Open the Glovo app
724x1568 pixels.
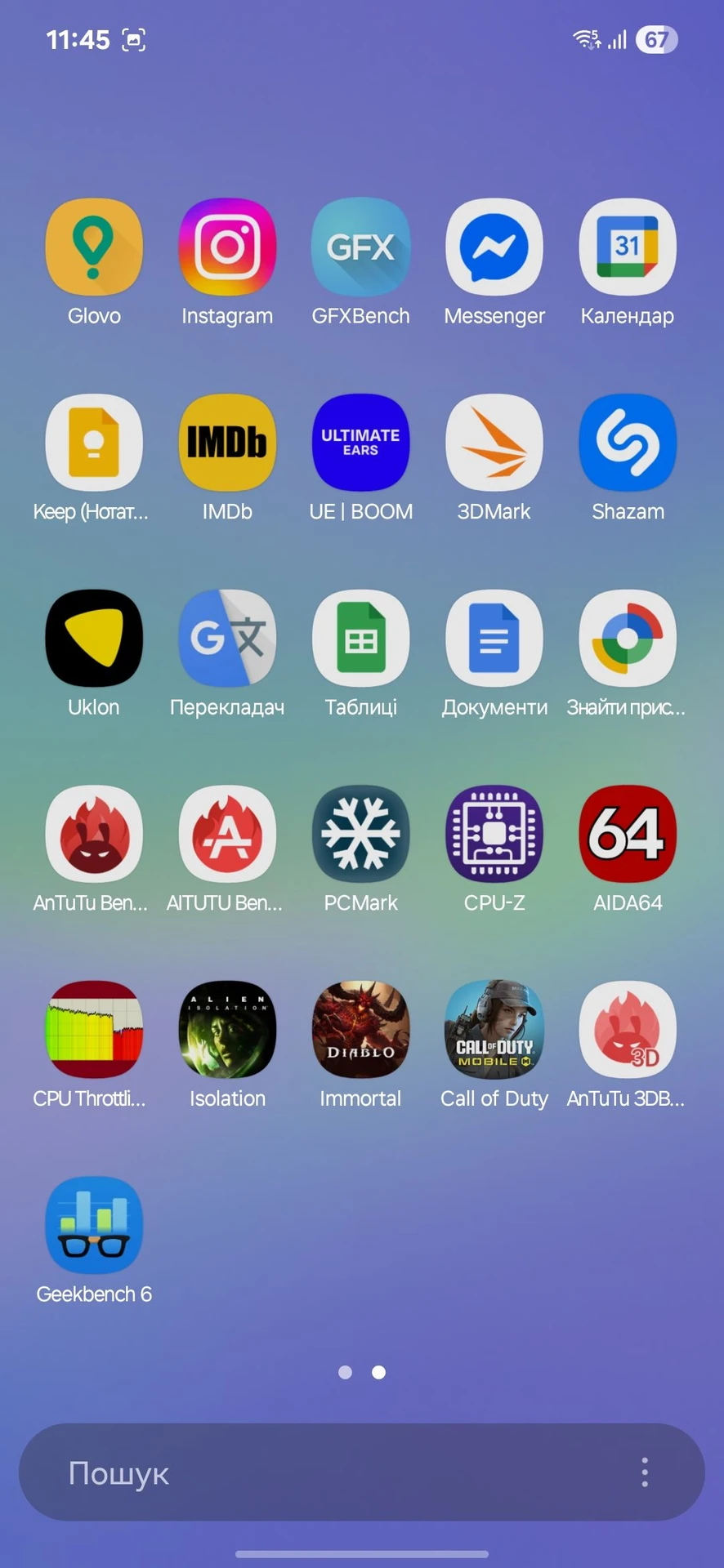94,247
